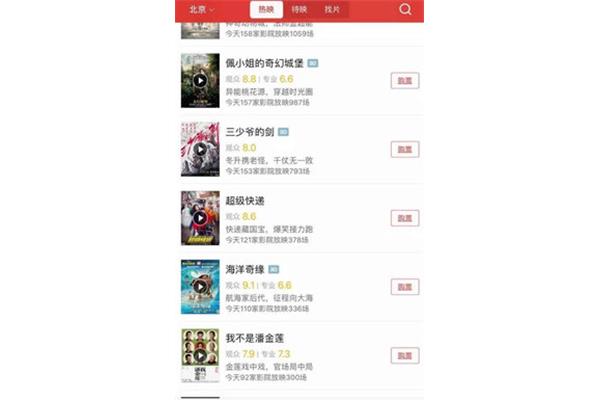Buy tickets for 海洋奇缘
This screenshot has height=400, width=600.
[404, 287]
